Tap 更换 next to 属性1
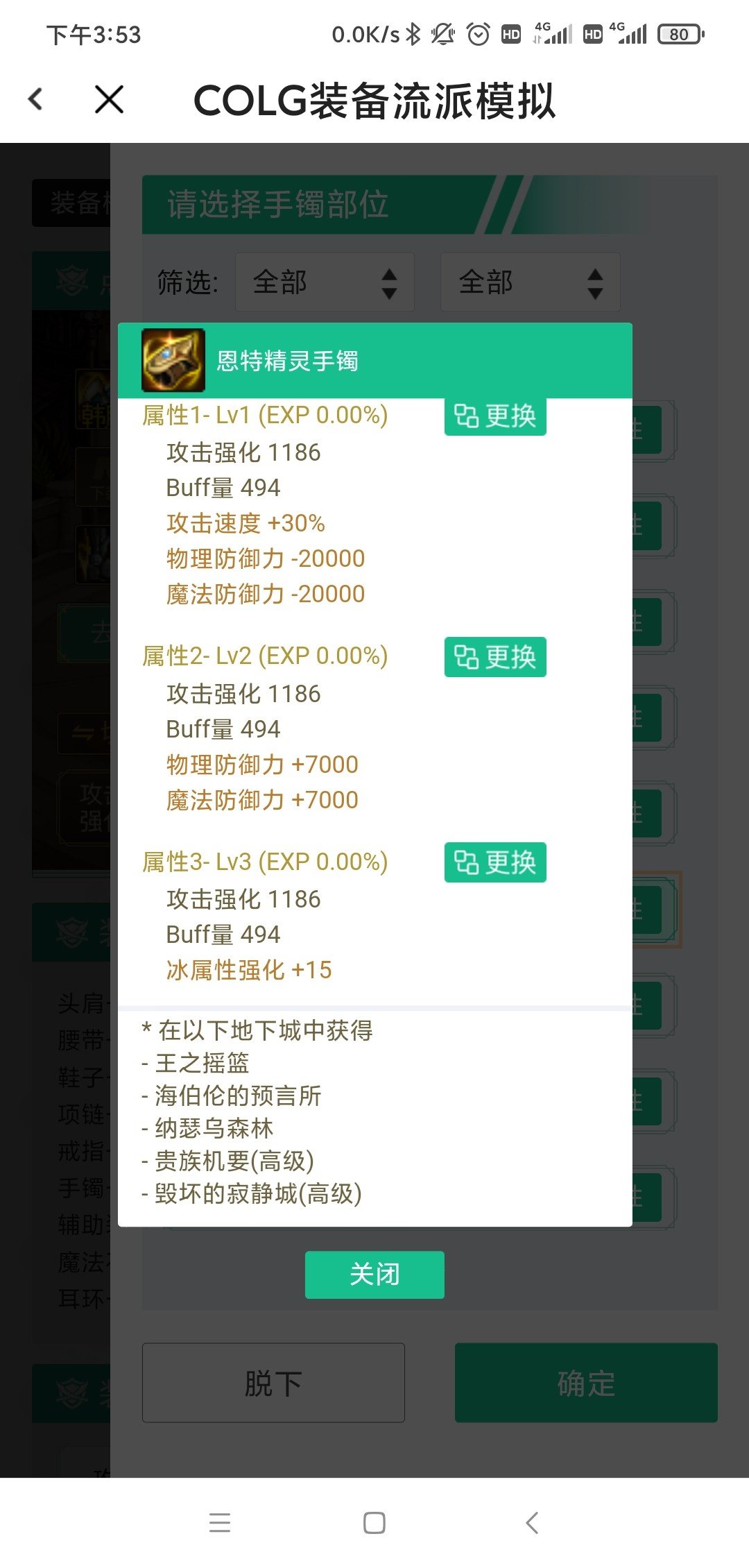The width and height of the screenshot is (749, 1568). coord(495,416)
